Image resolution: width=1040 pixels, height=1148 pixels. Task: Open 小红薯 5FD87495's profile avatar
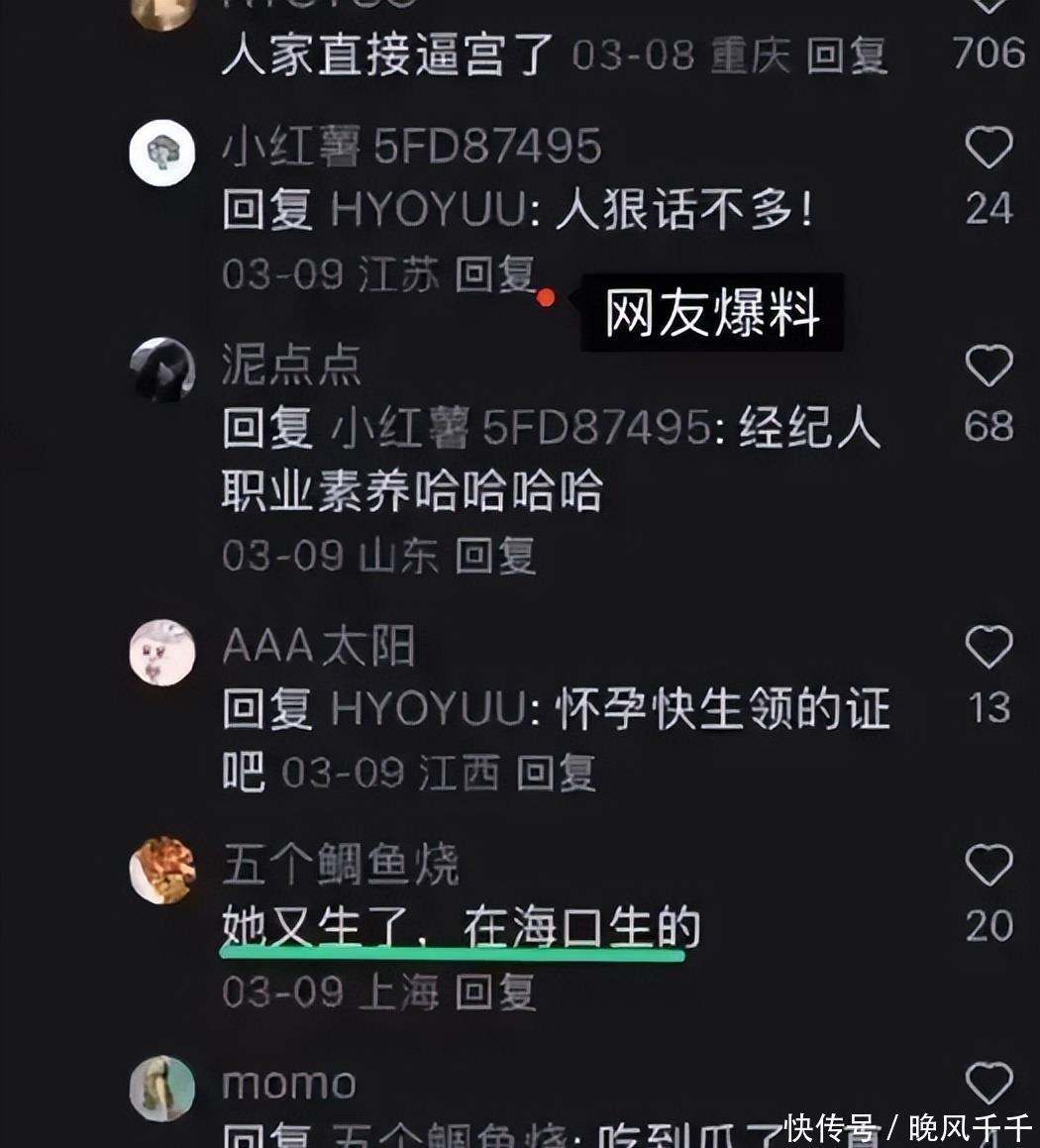(161, 154)
